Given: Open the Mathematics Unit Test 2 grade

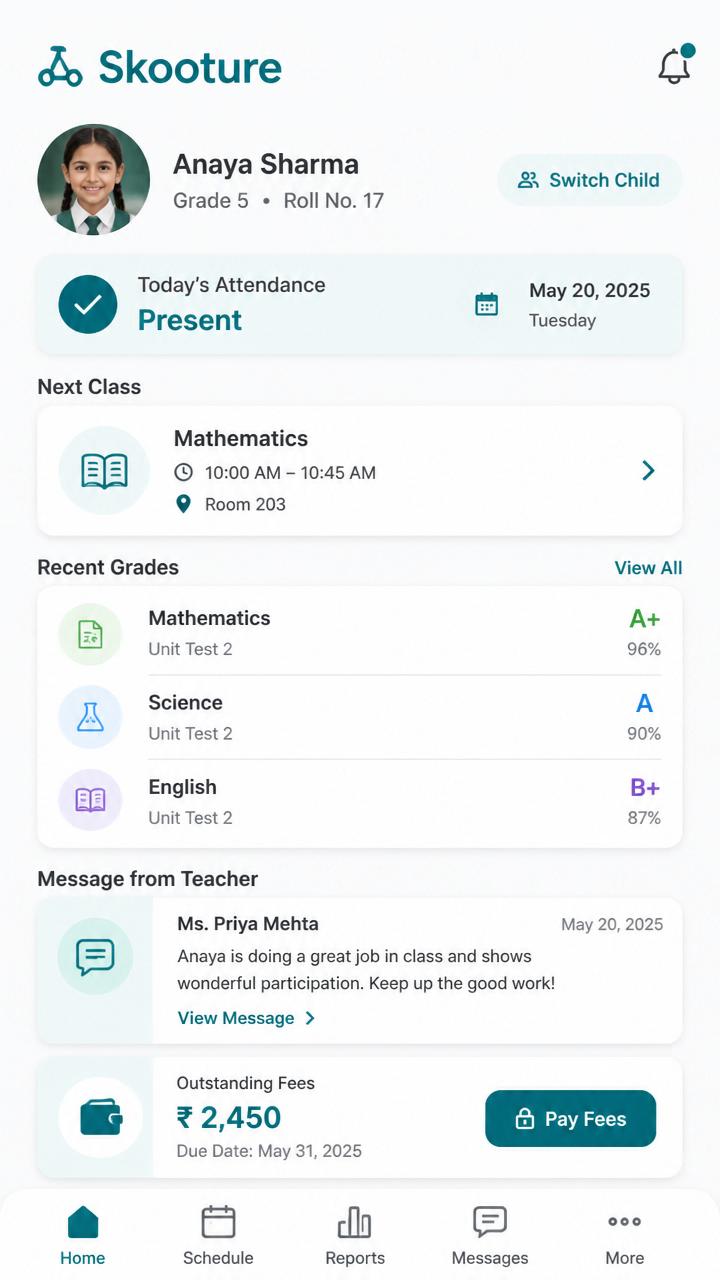Looking at the screenshot, I should coord(360,633).
